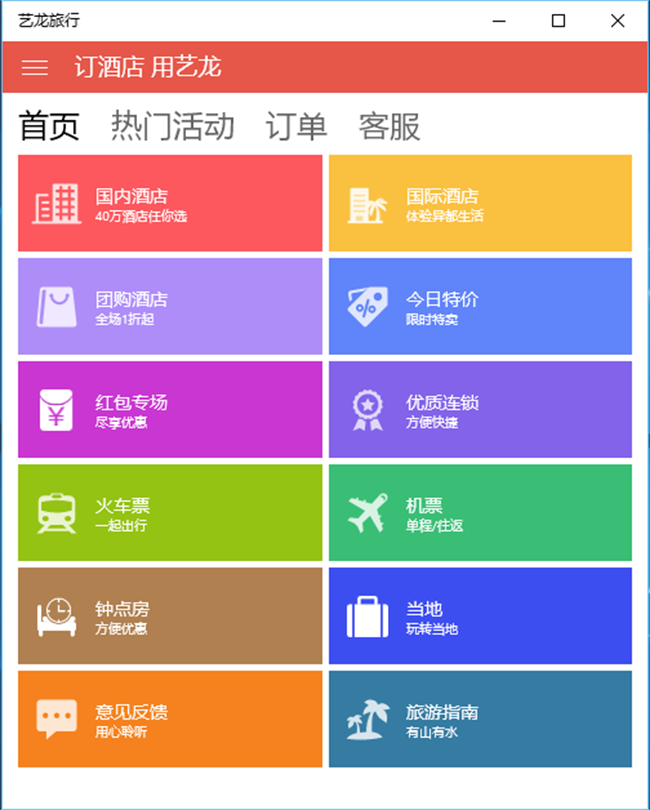
Task: Open 优质连锁 chain hotels
Action: [x=480, y=409]
